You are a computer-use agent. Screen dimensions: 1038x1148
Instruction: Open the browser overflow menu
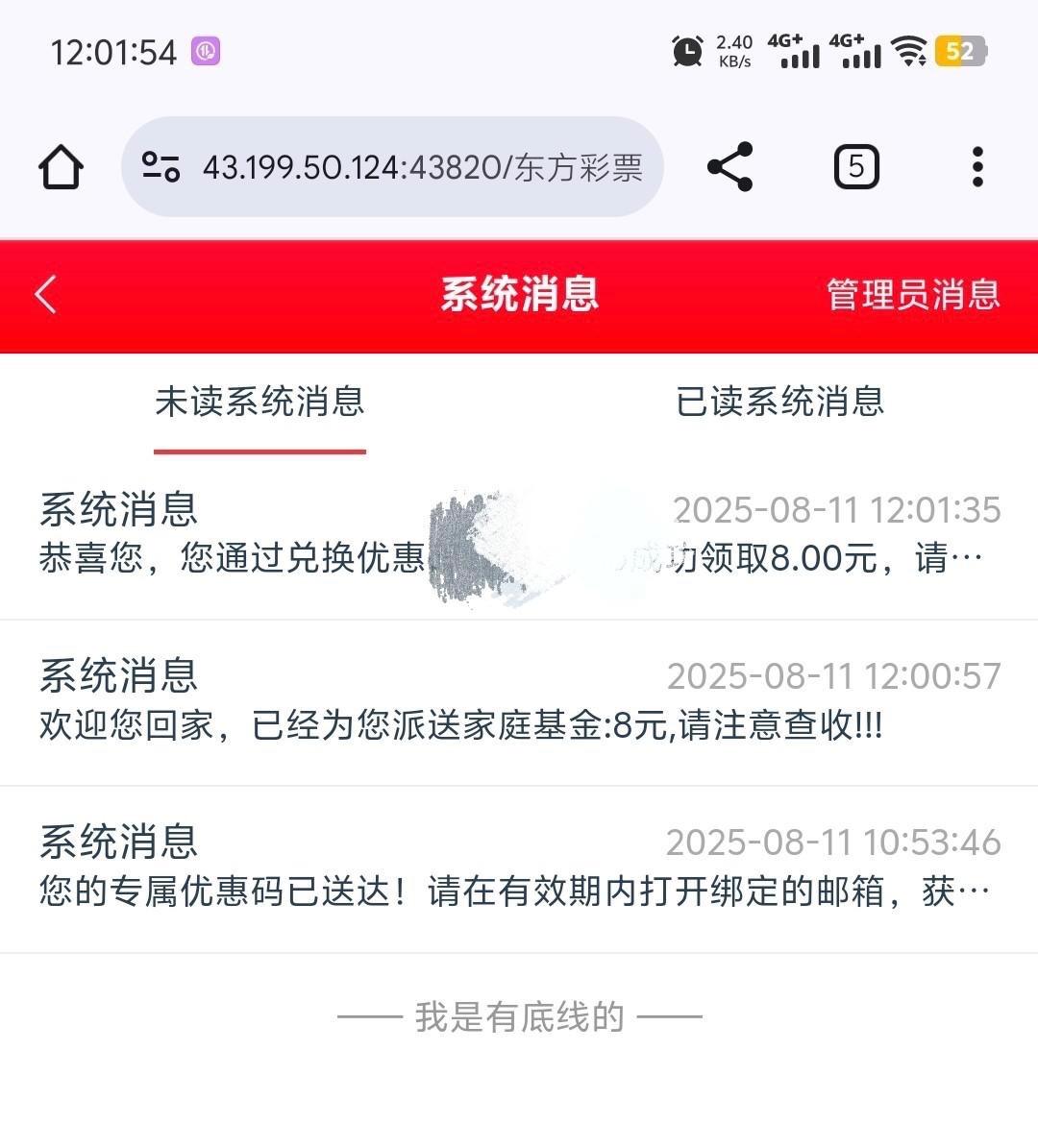(977, 168)
